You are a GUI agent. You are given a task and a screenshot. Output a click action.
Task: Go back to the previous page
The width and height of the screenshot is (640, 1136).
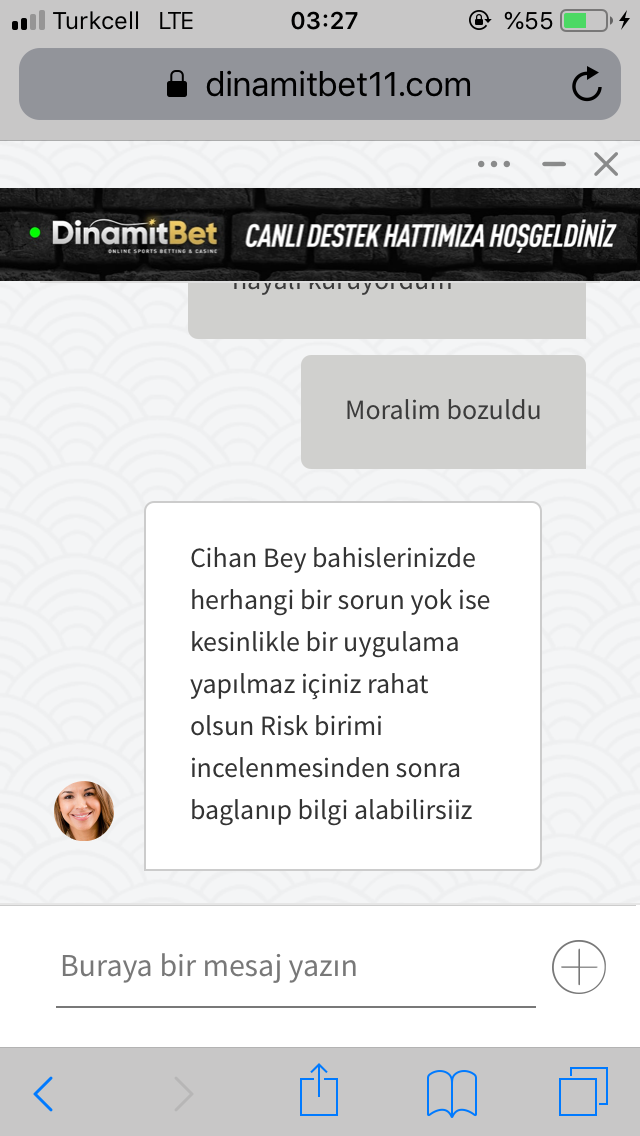[x=43, y=1094]
